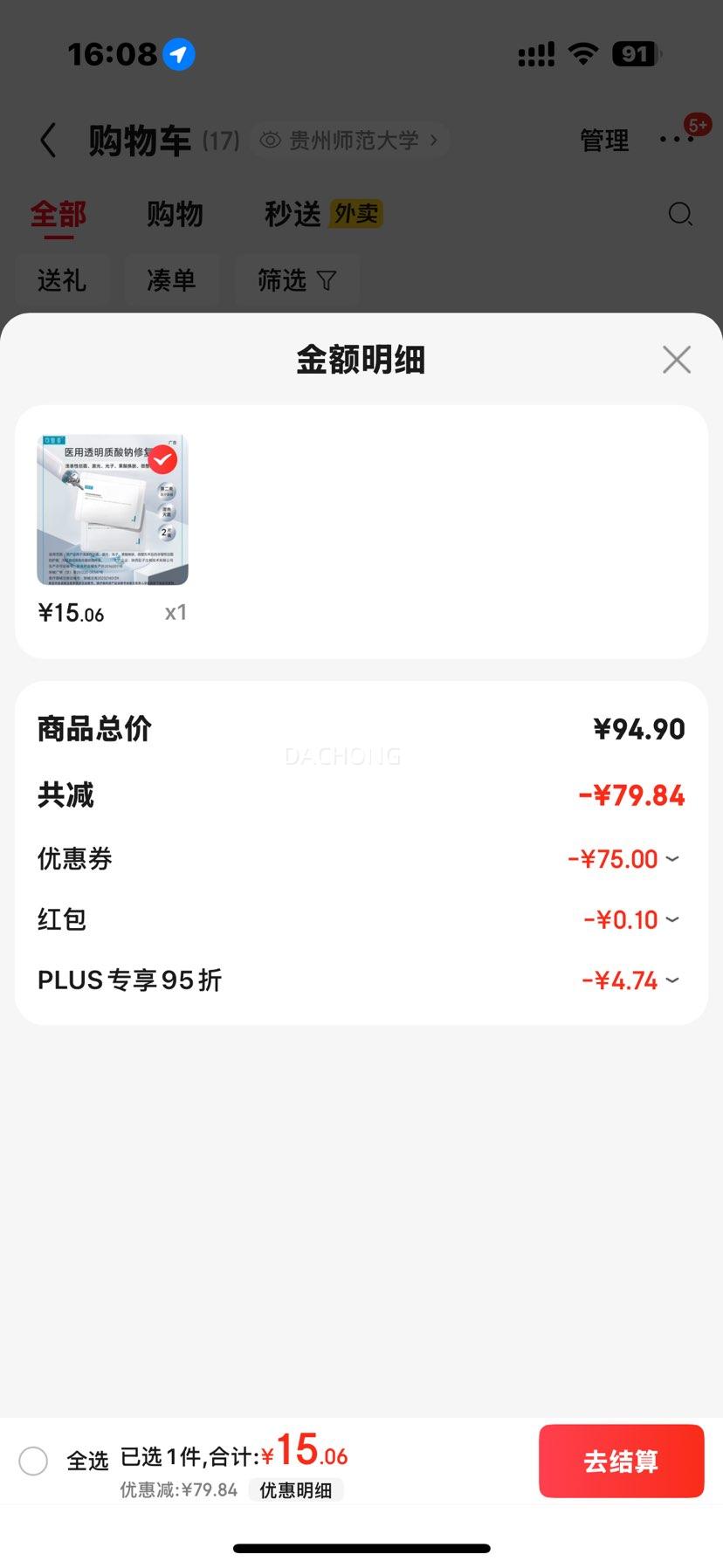Open the selected product thumbnail
Image resolution: width=723 pixels, height=1568 pixels.
click(x=113, y=509)
